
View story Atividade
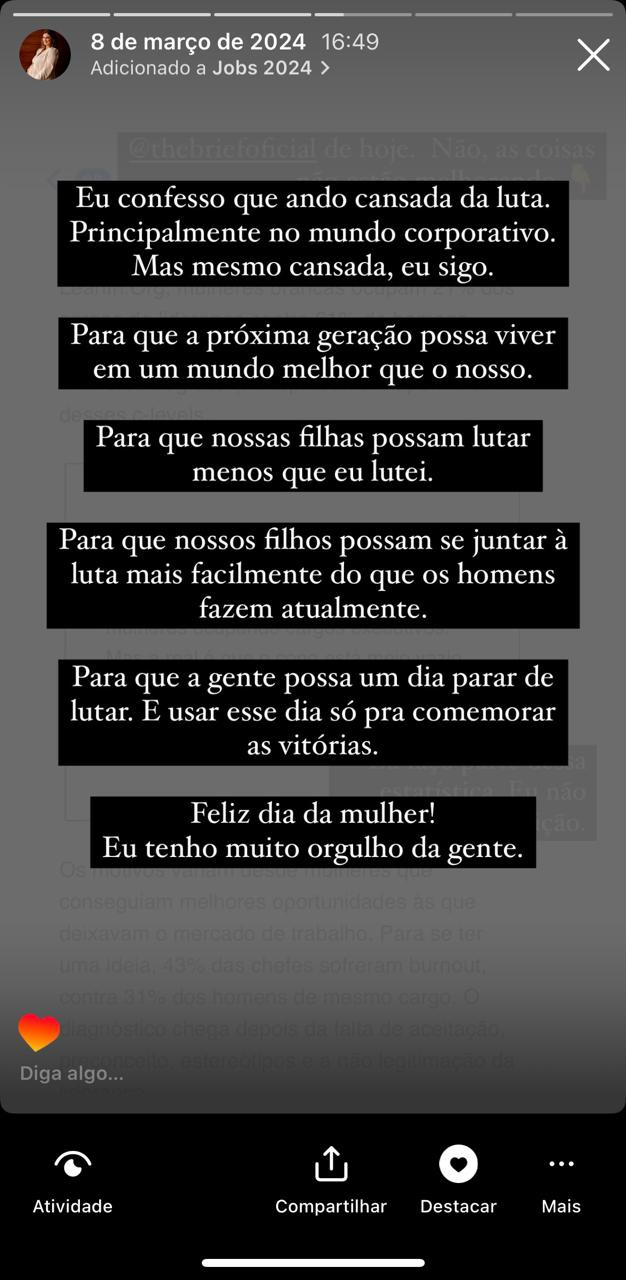[x=72, y=1180]
